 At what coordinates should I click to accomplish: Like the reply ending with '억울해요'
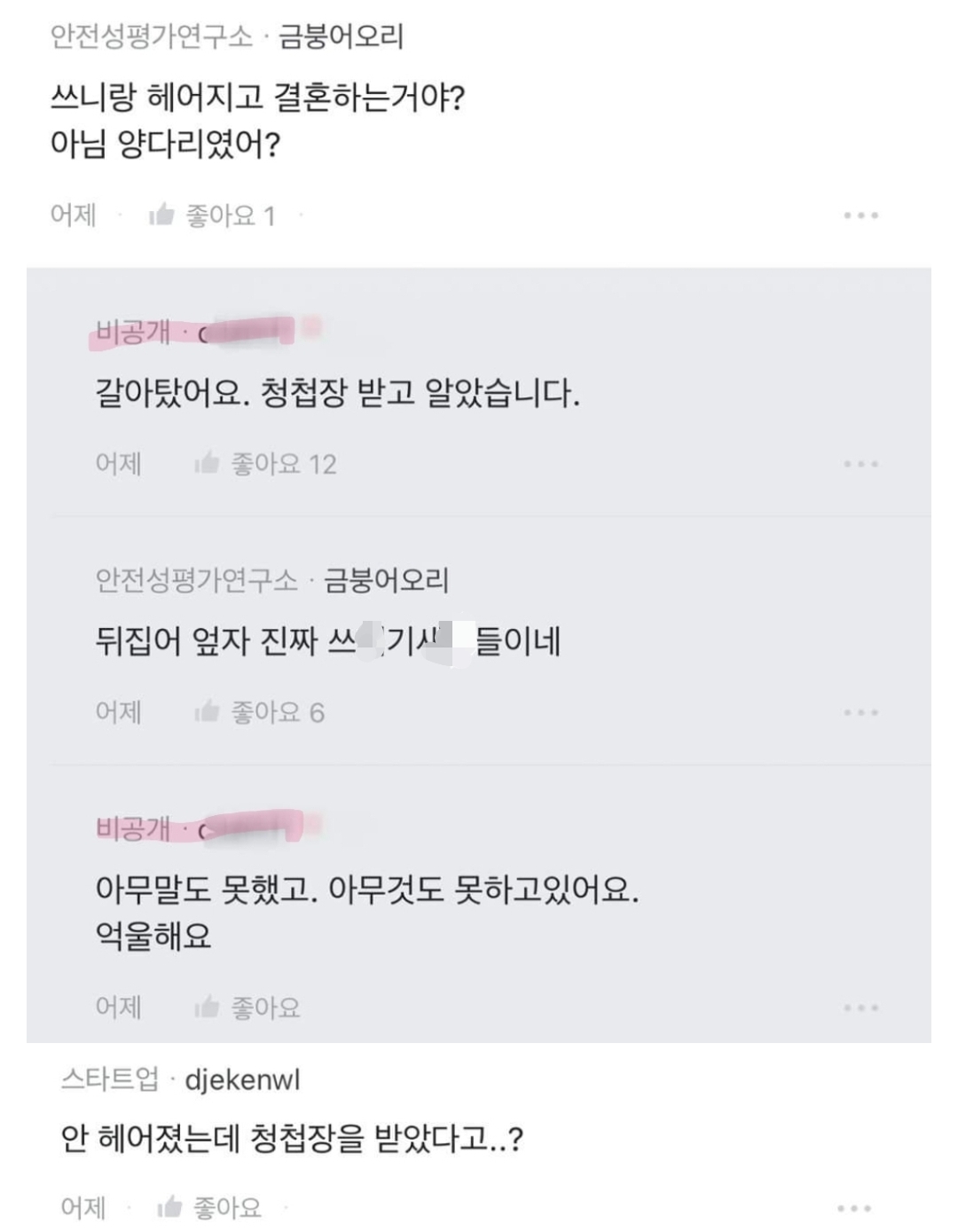point(248,1008)
